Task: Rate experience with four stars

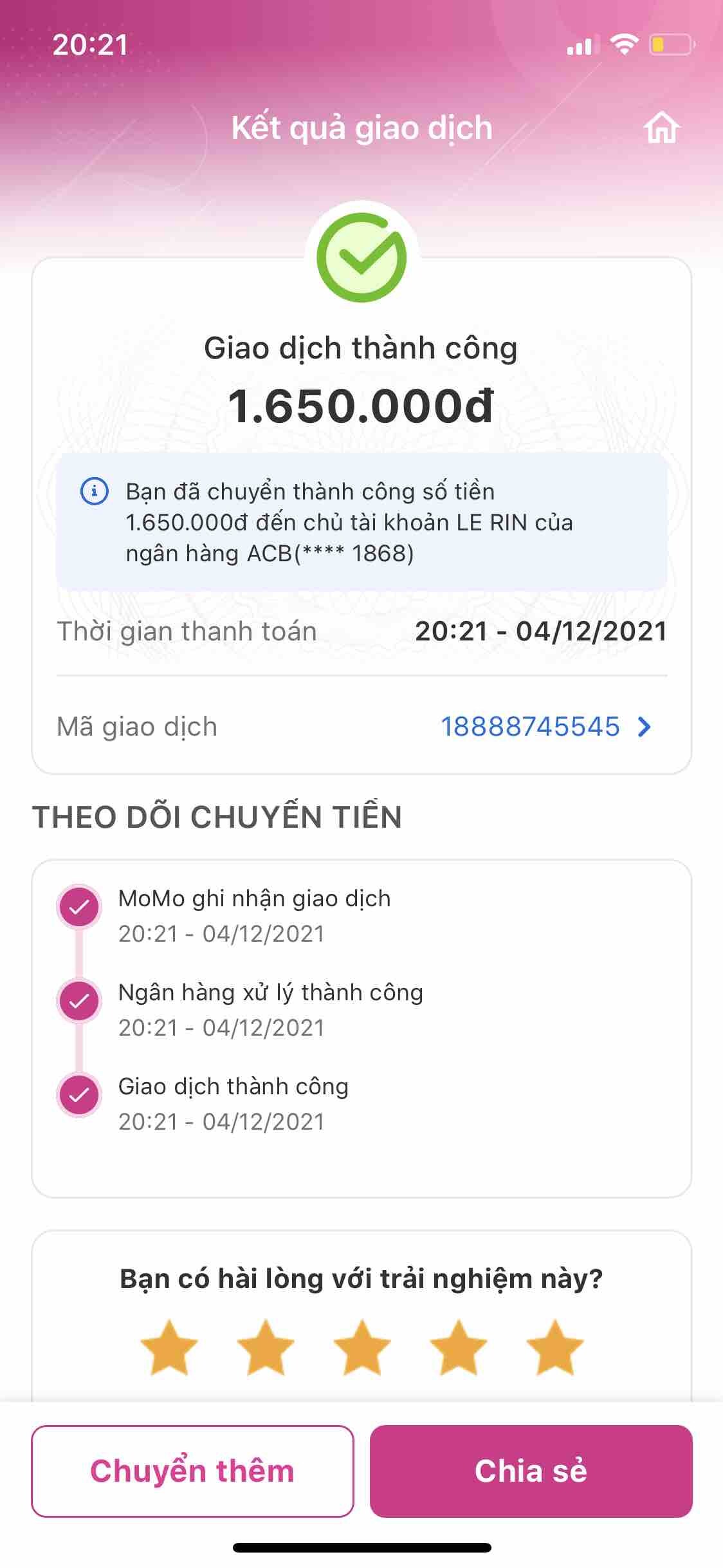Action: (x=458, y=1347)
